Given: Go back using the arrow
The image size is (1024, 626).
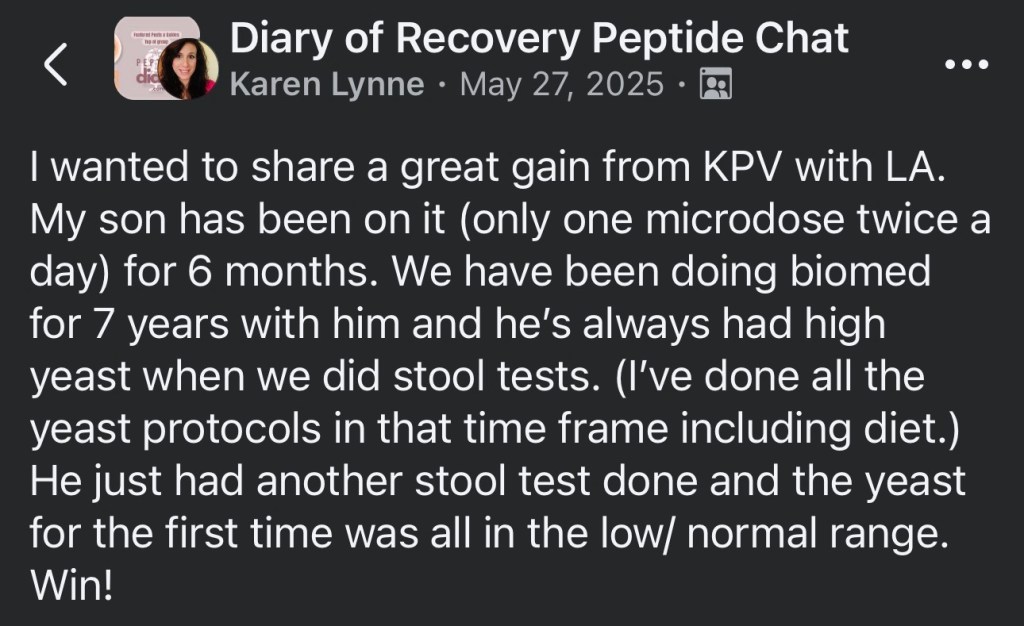Looking at the screenshot, I should (x=56, y=64).
